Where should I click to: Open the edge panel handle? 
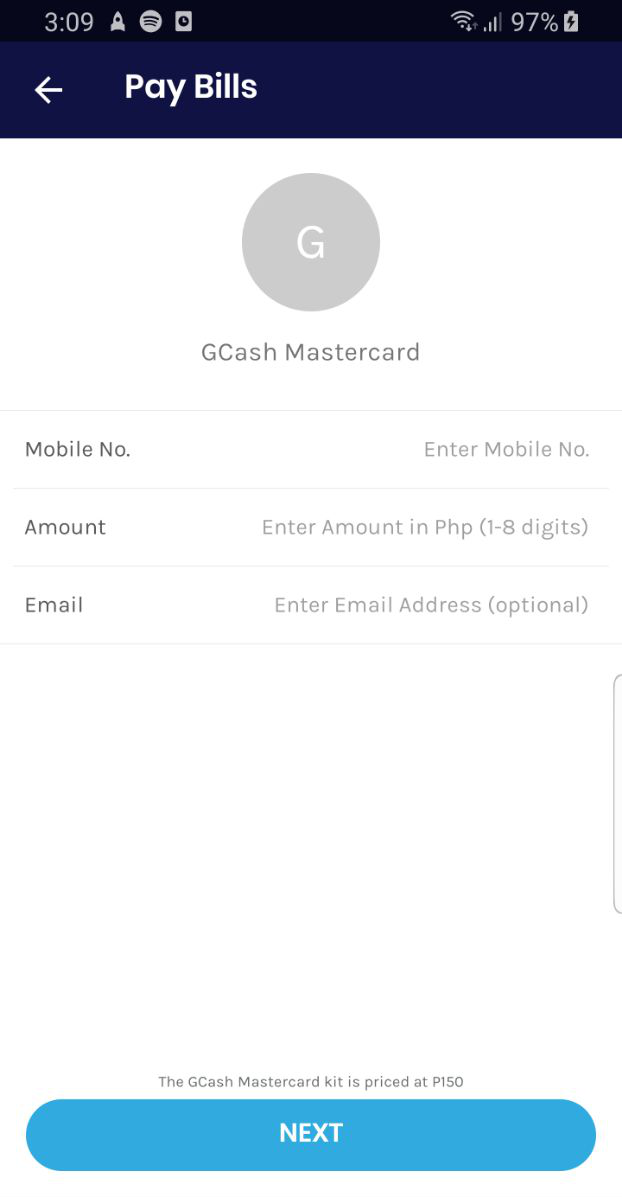tap(617, 794)
